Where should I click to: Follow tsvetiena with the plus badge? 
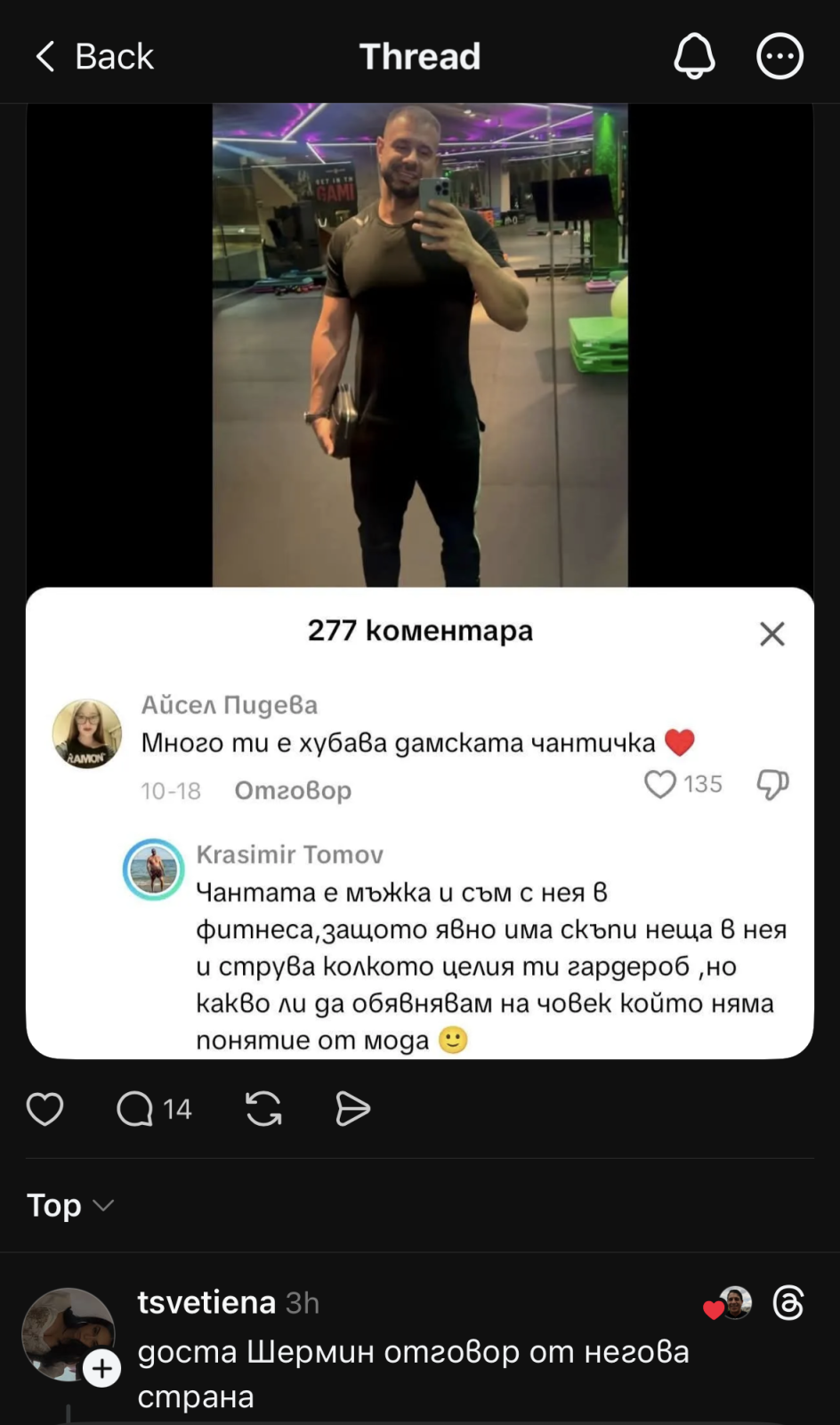click(102, 1368)
